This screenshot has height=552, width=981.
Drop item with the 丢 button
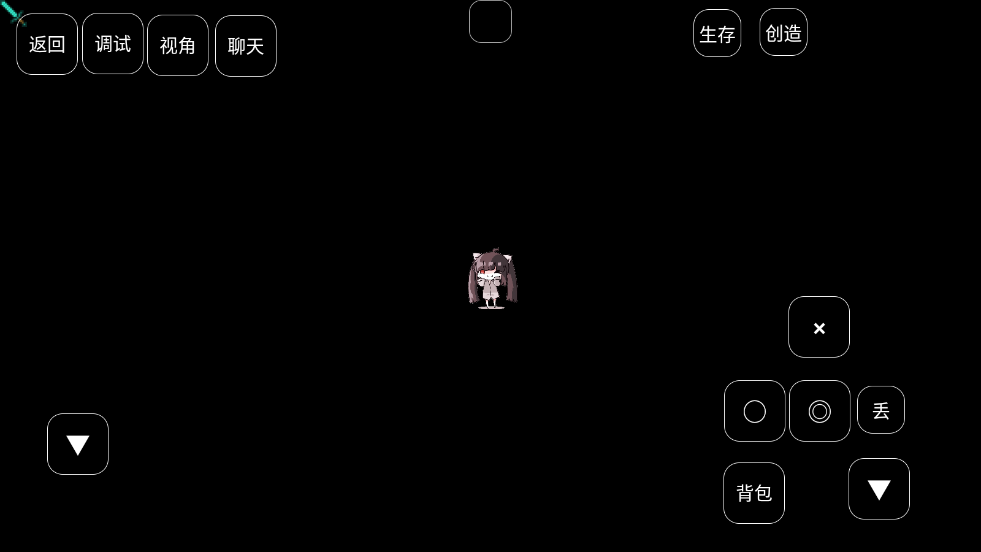click(x=881, y=410)
